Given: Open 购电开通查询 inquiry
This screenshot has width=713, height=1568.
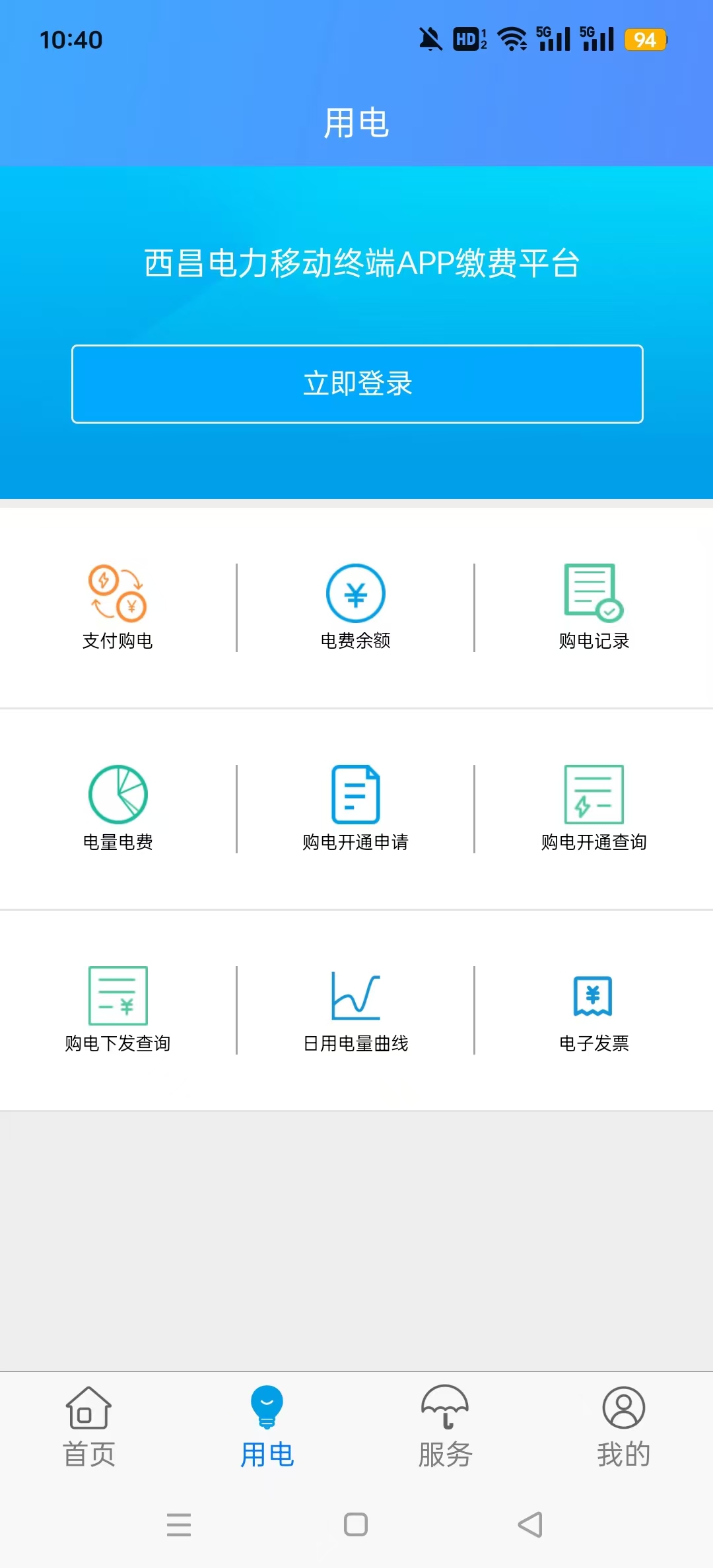Looking at the screenshot, I should (594, 808).
